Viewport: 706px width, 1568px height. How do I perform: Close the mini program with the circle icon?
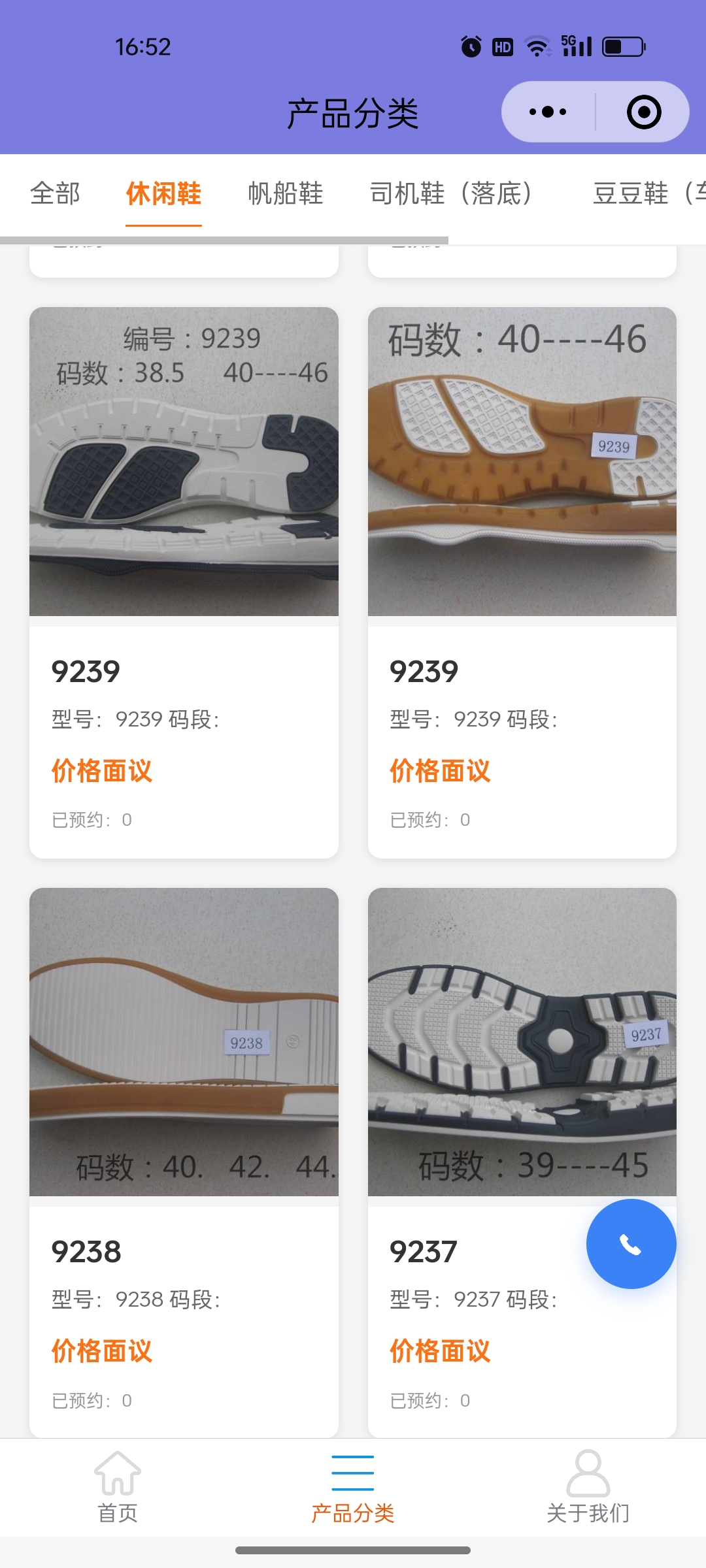point(644,112)
